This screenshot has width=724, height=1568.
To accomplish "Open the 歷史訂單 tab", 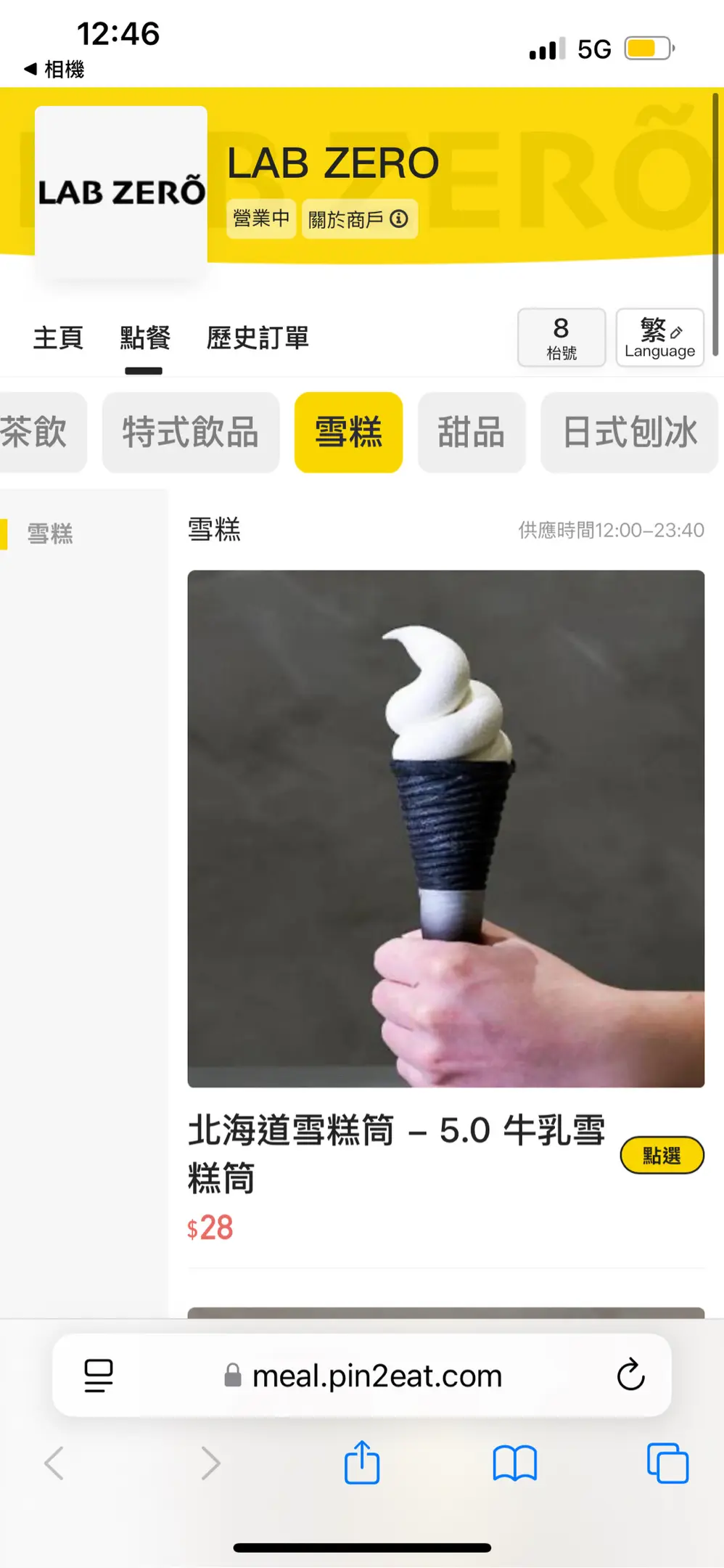I will 258,338.
